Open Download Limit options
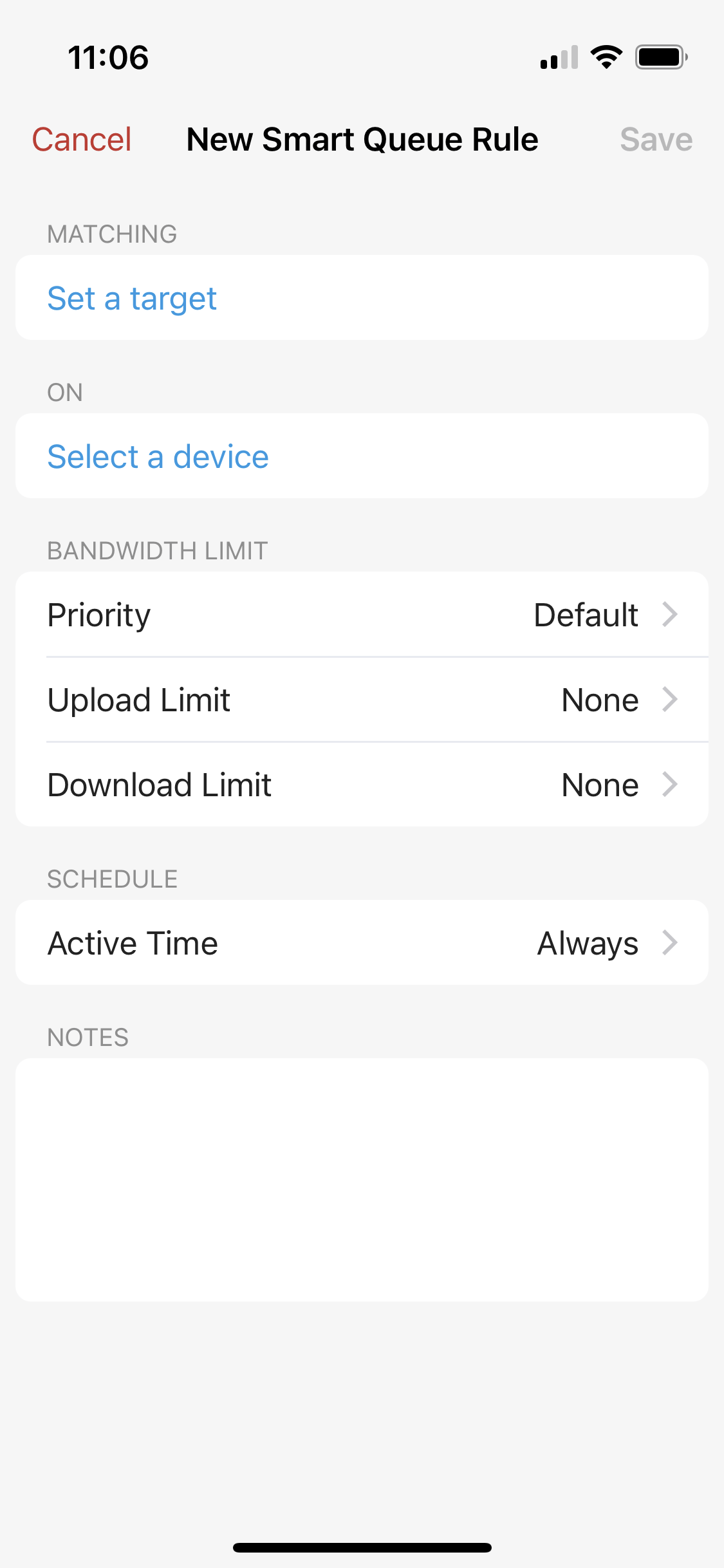 pyautogui.click(x=362, y=785)
